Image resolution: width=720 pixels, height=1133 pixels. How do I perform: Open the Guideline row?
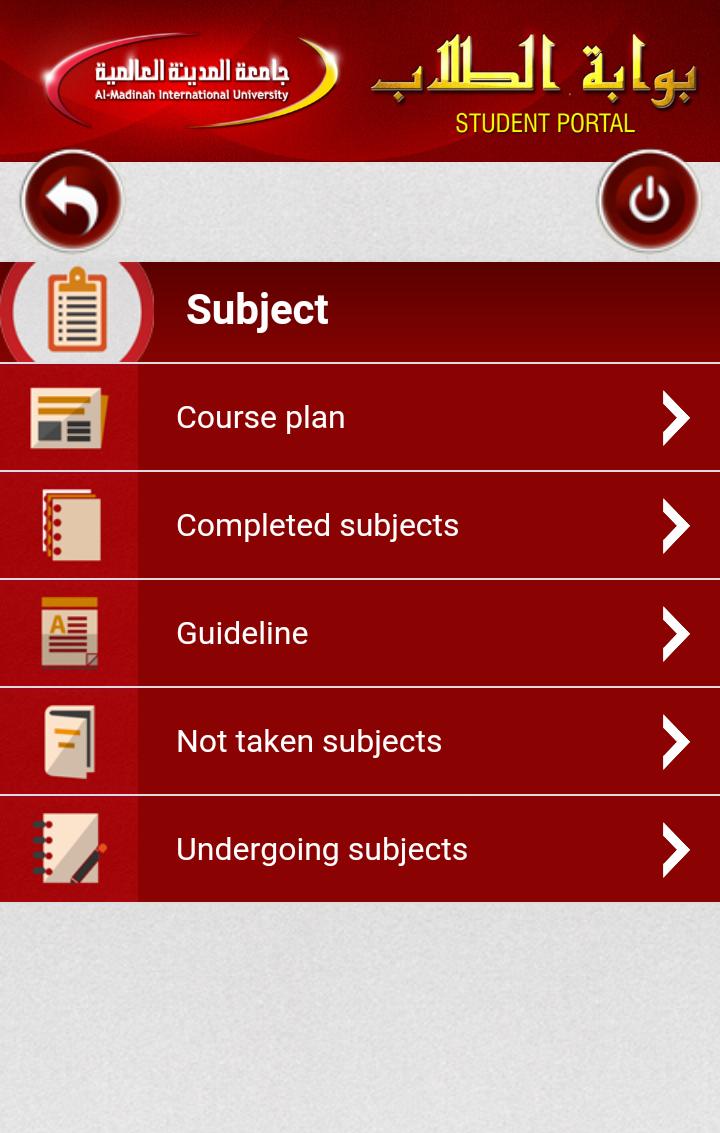pyautogui.click(x=360, y=633)
